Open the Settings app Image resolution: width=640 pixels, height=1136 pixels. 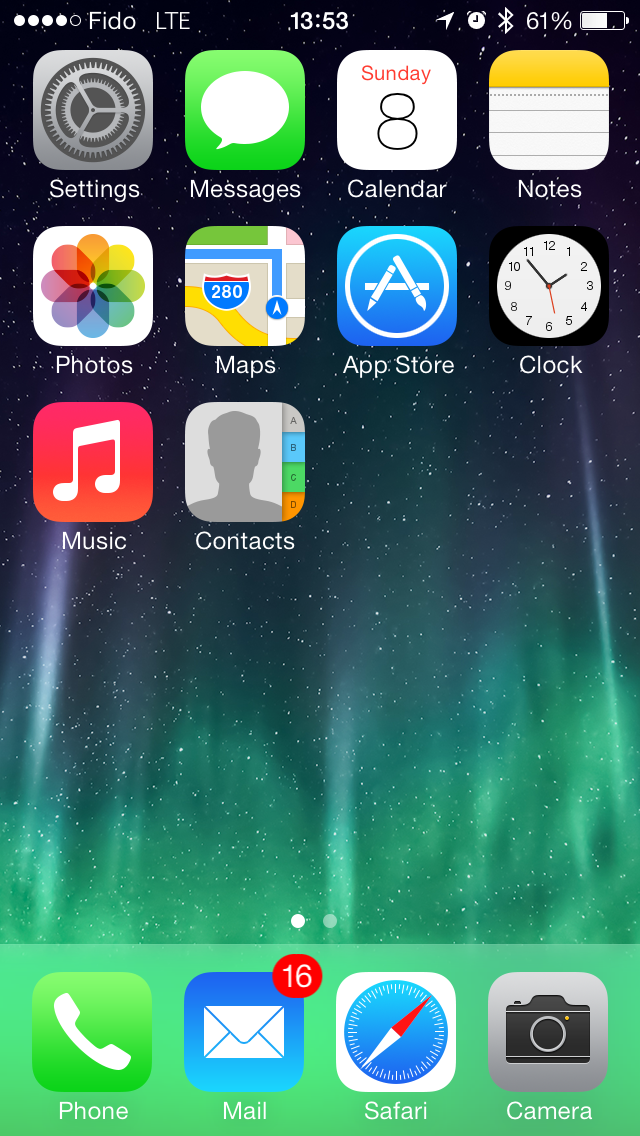point(93,110)
